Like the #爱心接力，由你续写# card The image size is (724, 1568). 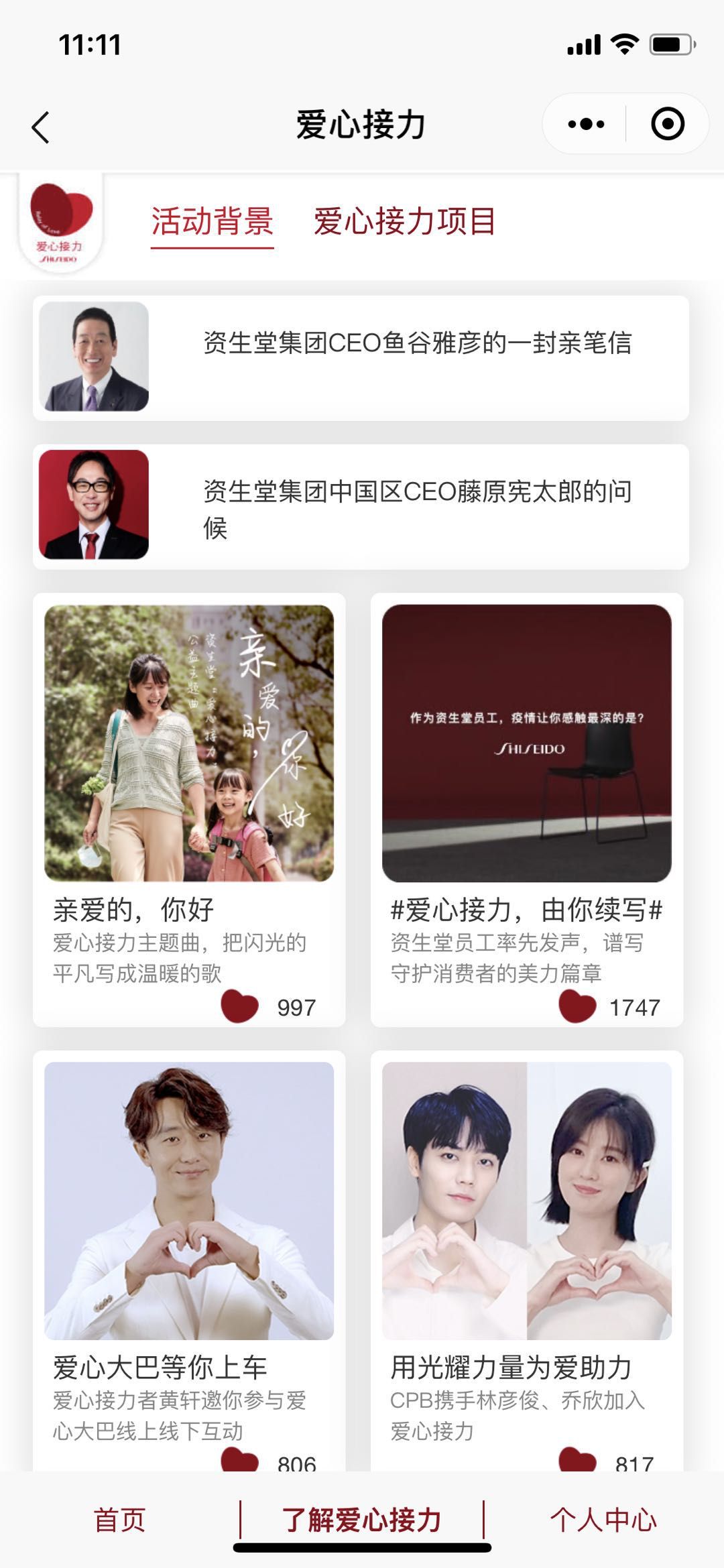pos(577,1006)
